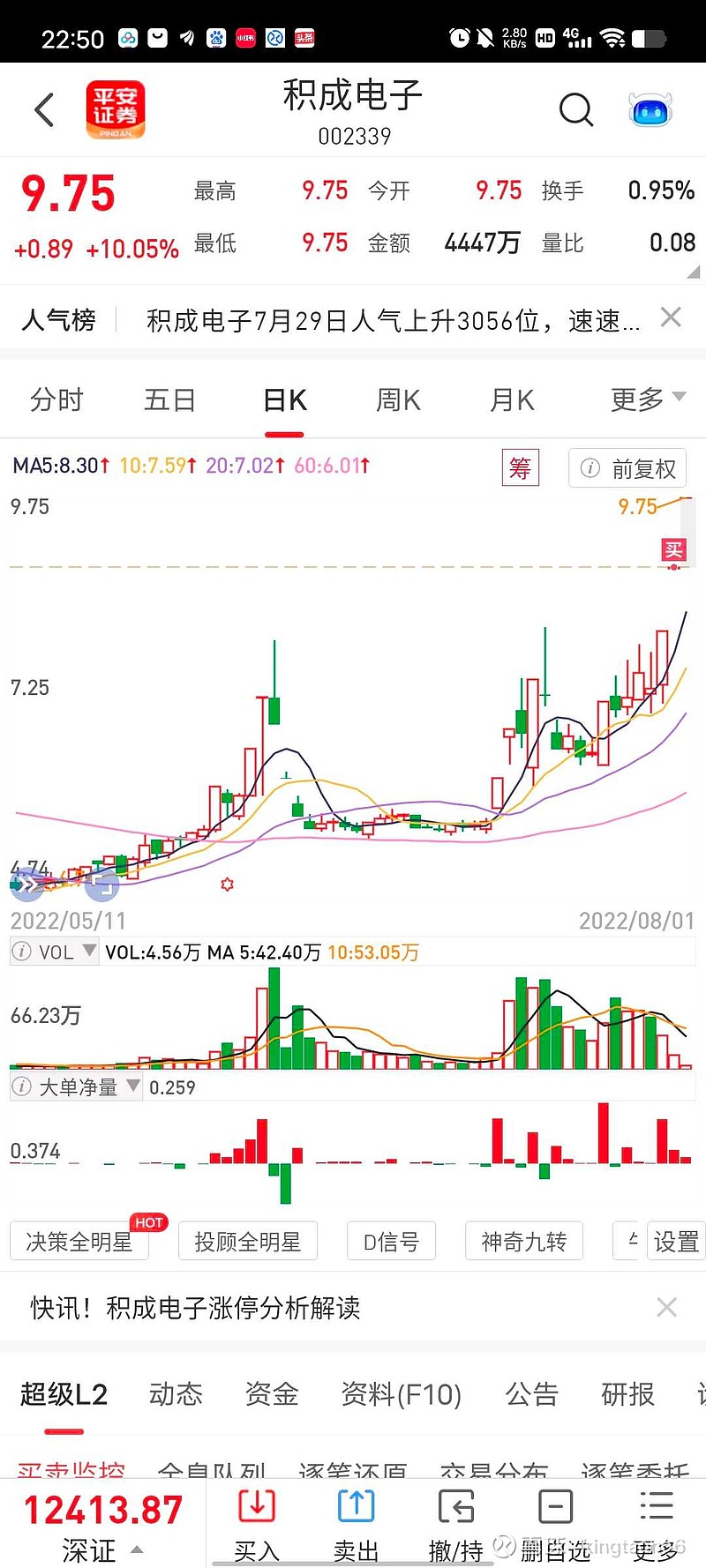Select the 周K chart tab
The height and width of the screenshot is (1568, 706).
(398, 399)
